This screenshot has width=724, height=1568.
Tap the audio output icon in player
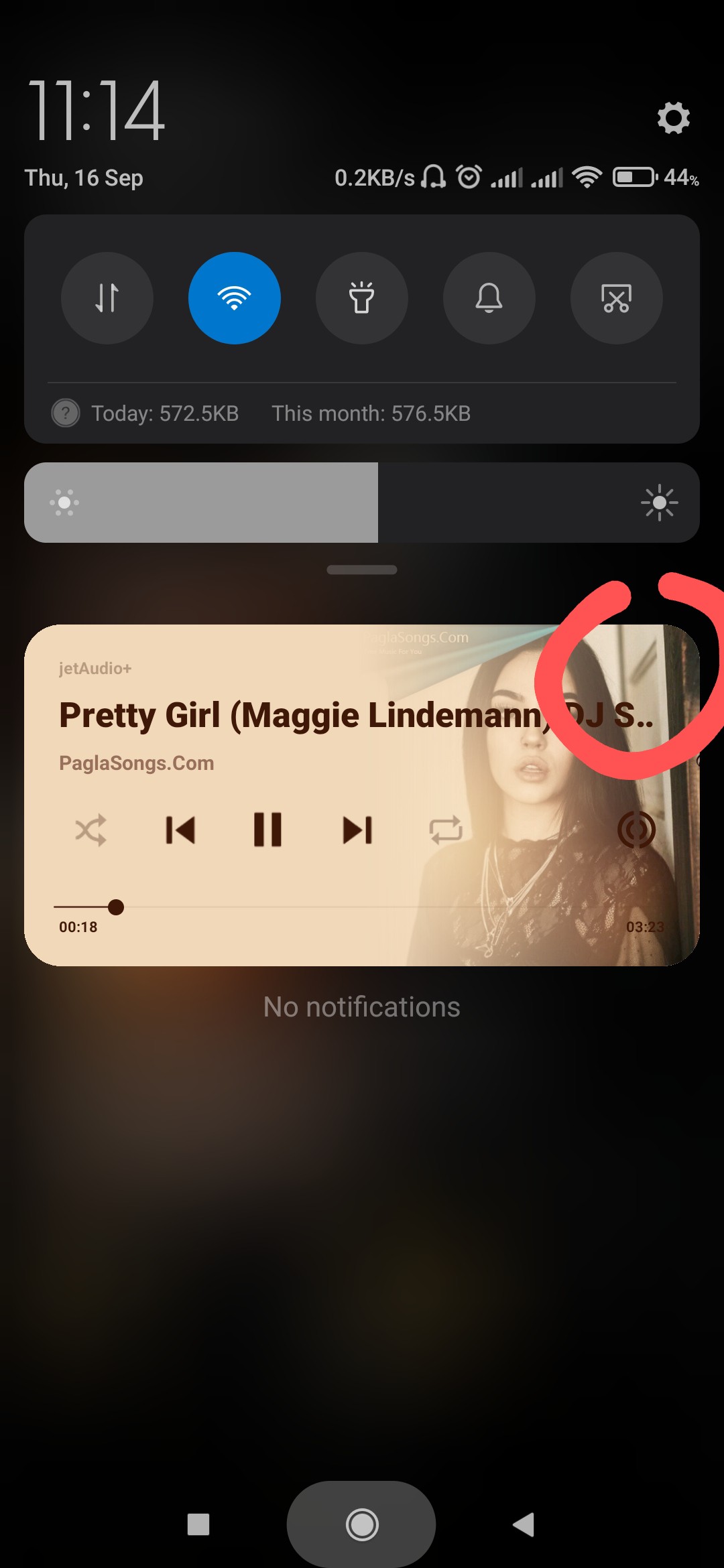coord(636,830)
